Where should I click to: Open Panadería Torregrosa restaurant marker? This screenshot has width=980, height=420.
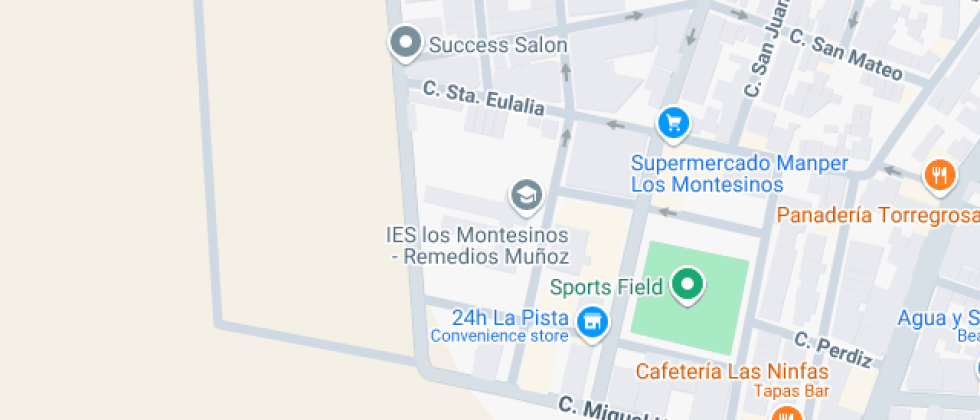[x=938, y=176]
